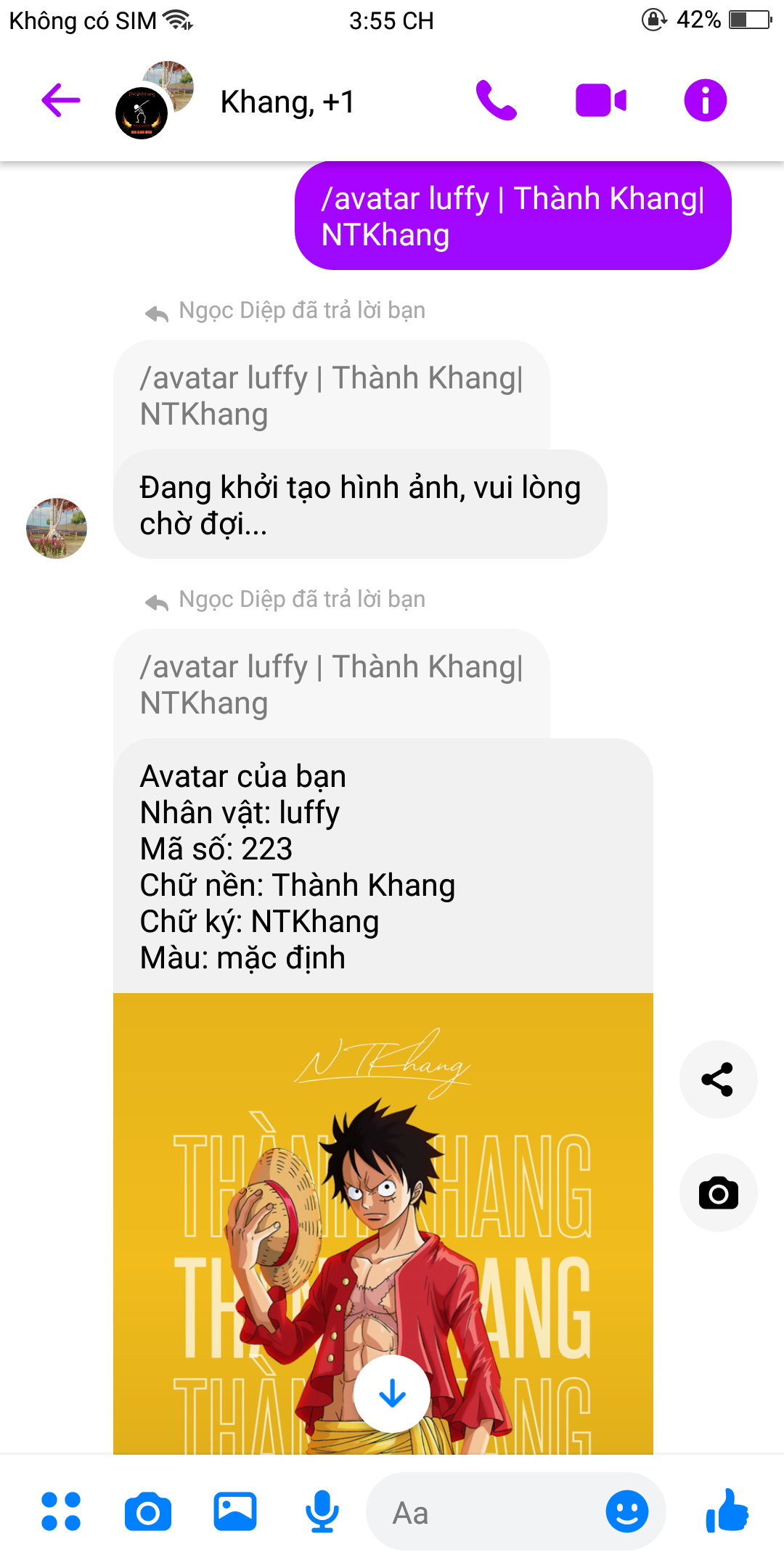Open the Khang, +1 group profile
The image size is (784, 1568).
tap(287, 102)
